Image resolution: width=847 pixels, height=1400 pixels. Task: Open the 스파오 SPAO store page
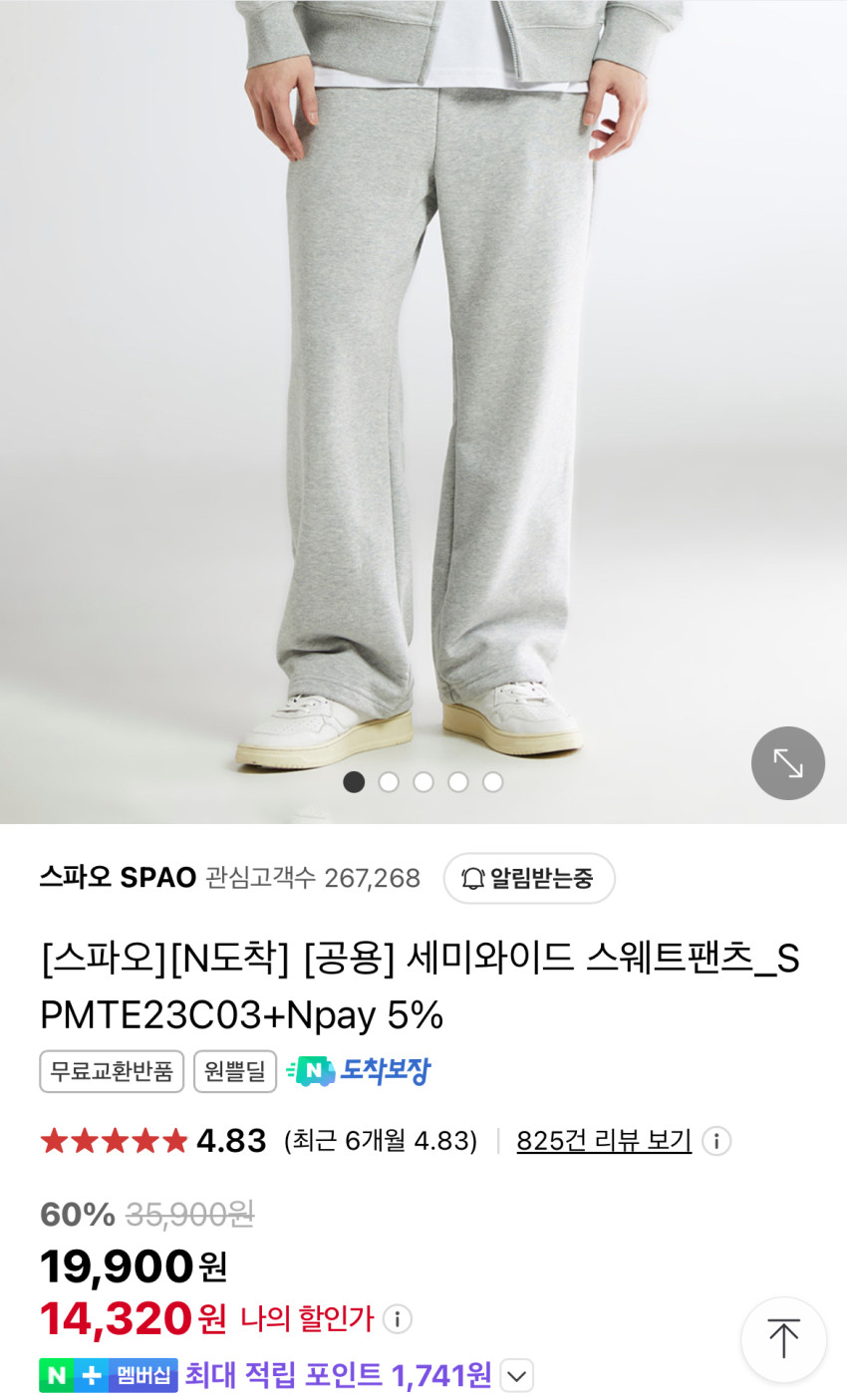pos(118,878)
